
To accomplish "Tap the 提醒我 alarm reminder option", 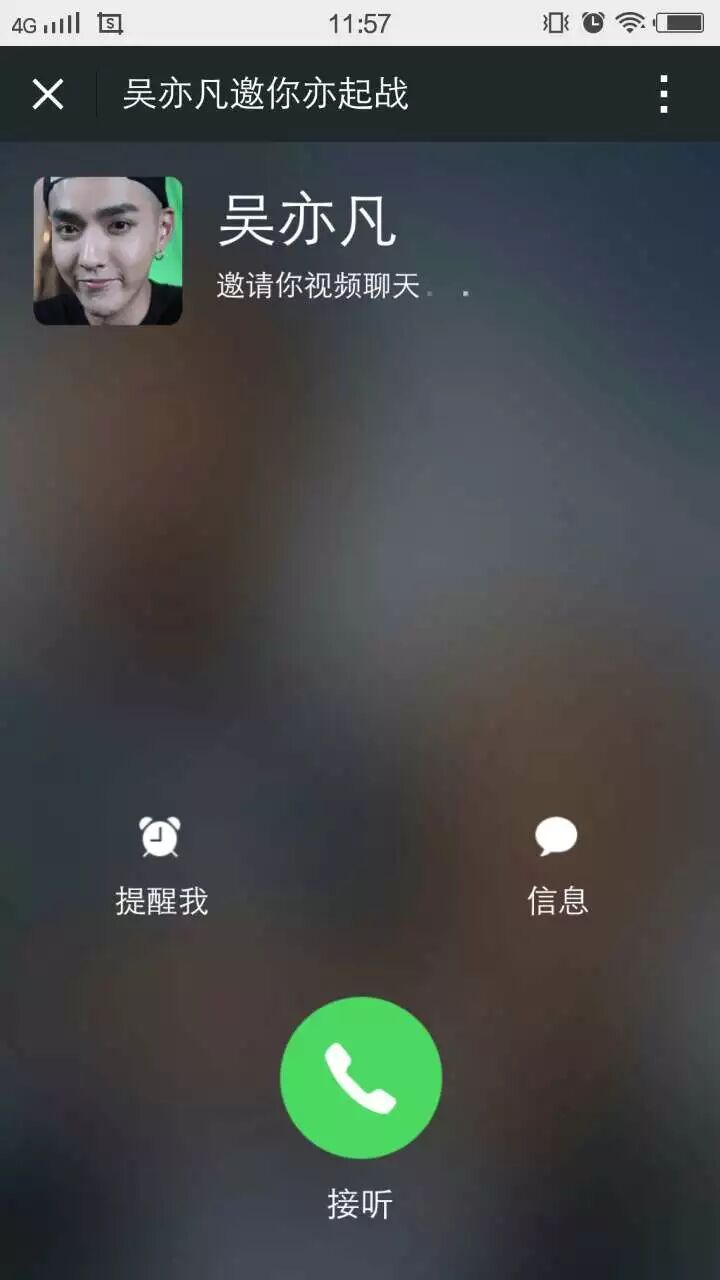I will 161,863.
